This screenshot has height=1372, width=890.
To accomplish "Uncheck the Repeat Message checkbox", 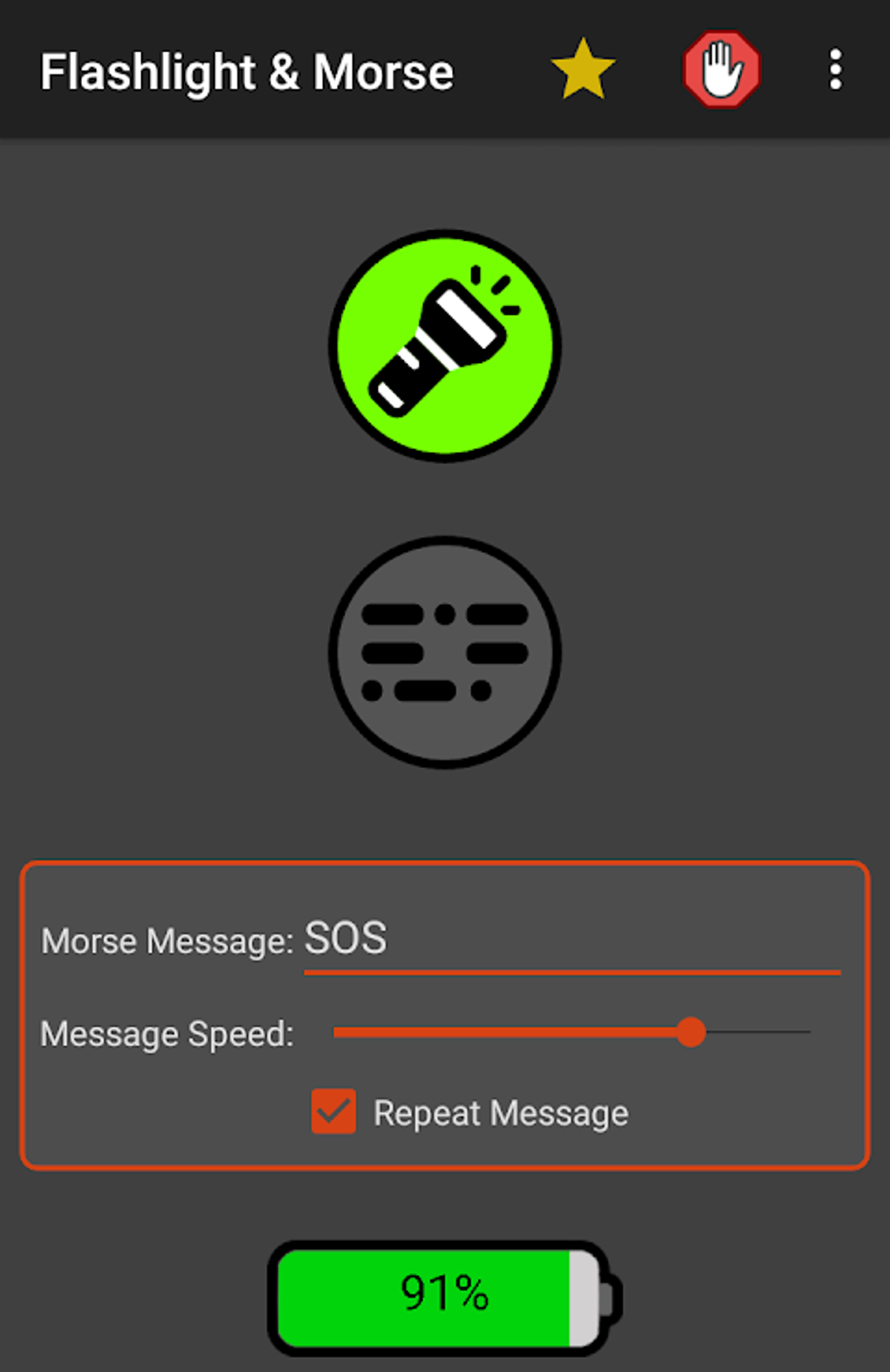I will pyautogui.click(x=333, y=1111).
